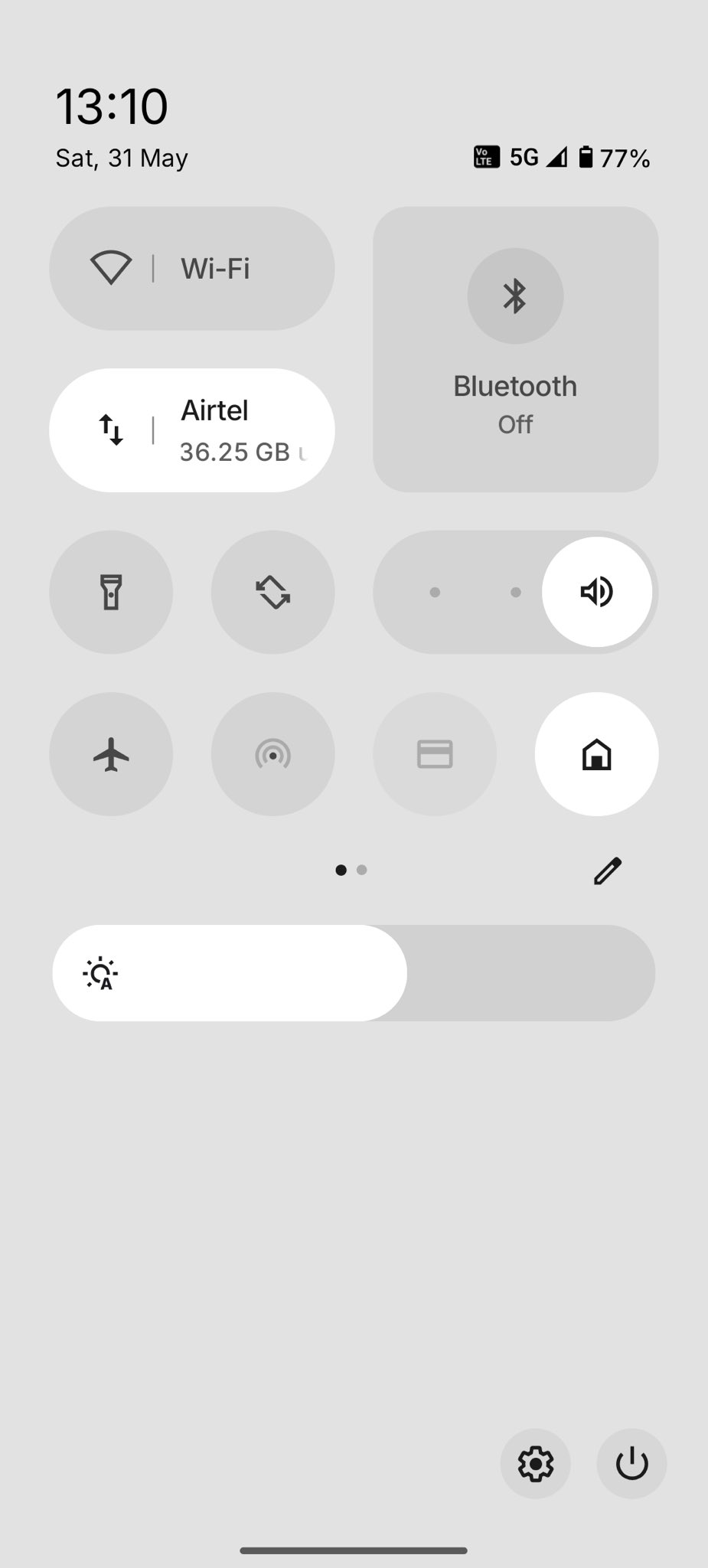Switch on the flashlight
Viewport: 708px width, 1568px height.
(x=111, y=592)
